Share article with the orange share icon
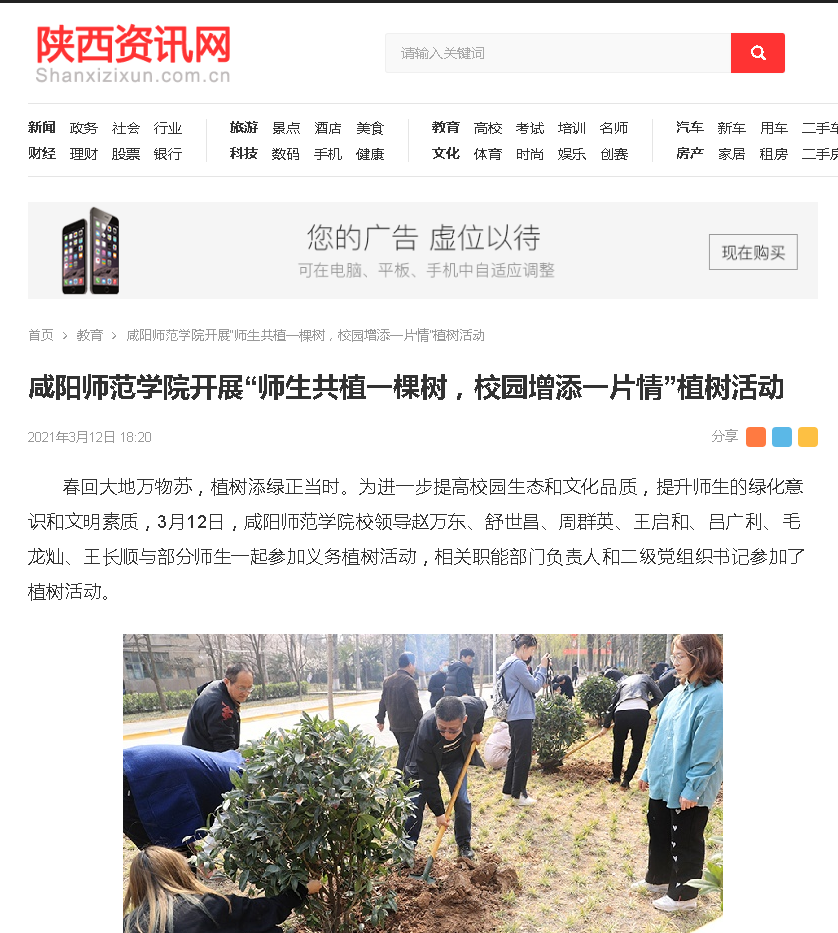 tap(756, 437)
